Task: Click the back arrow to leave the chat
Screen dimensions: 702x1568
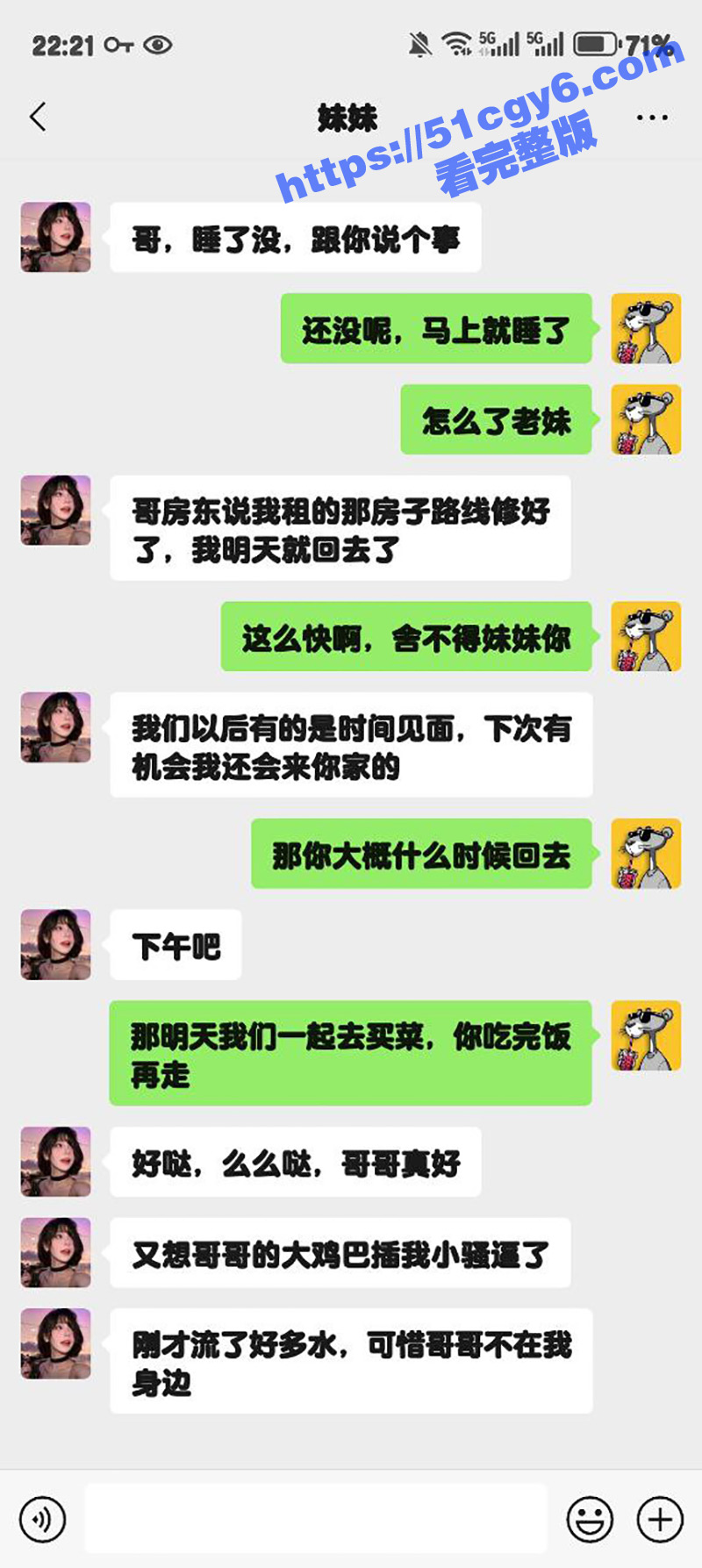Action: 37,117
